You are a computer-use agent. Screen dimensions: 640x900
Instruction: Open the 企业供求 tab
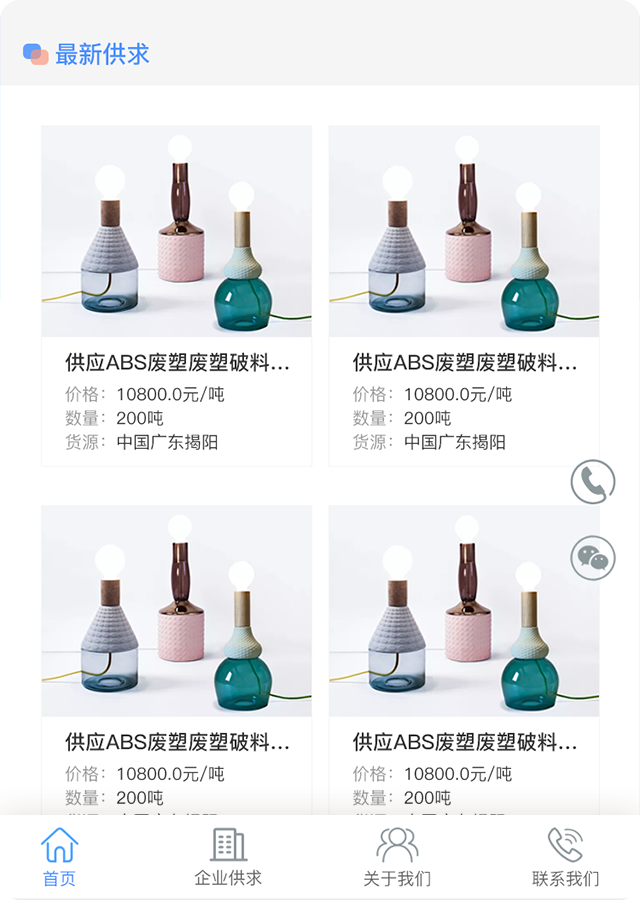[228, 857]
